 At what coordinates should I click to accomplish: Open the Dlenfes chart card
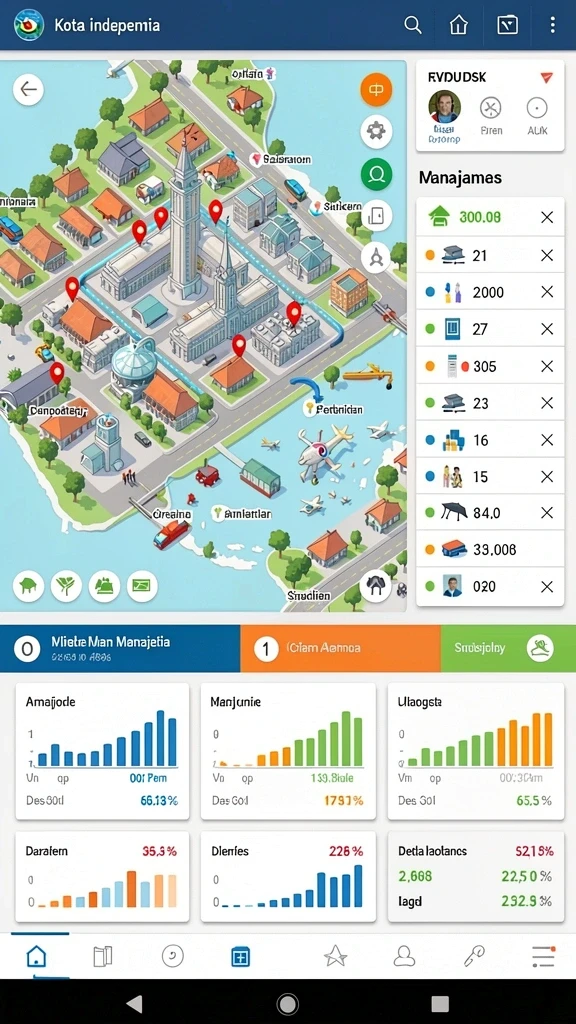click(287, 876)
